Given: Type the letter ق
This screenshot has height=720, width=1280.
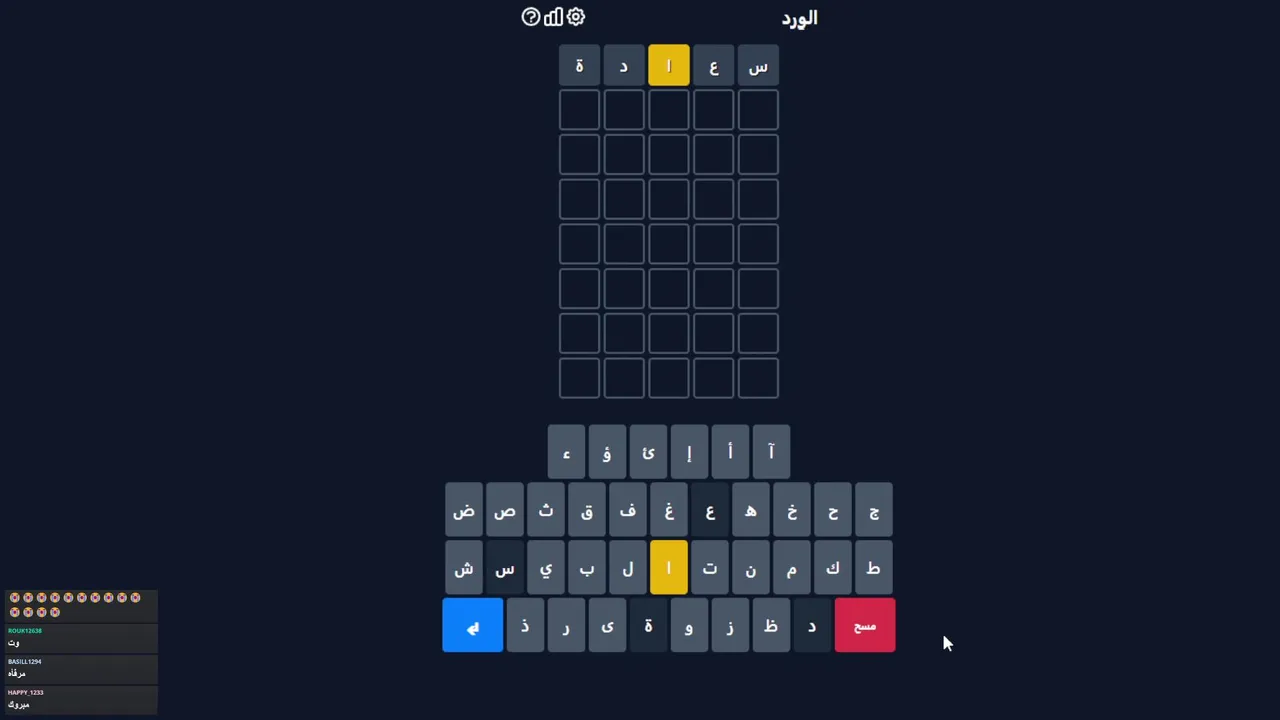Looking at the screenshot, I should coord(587,511).
